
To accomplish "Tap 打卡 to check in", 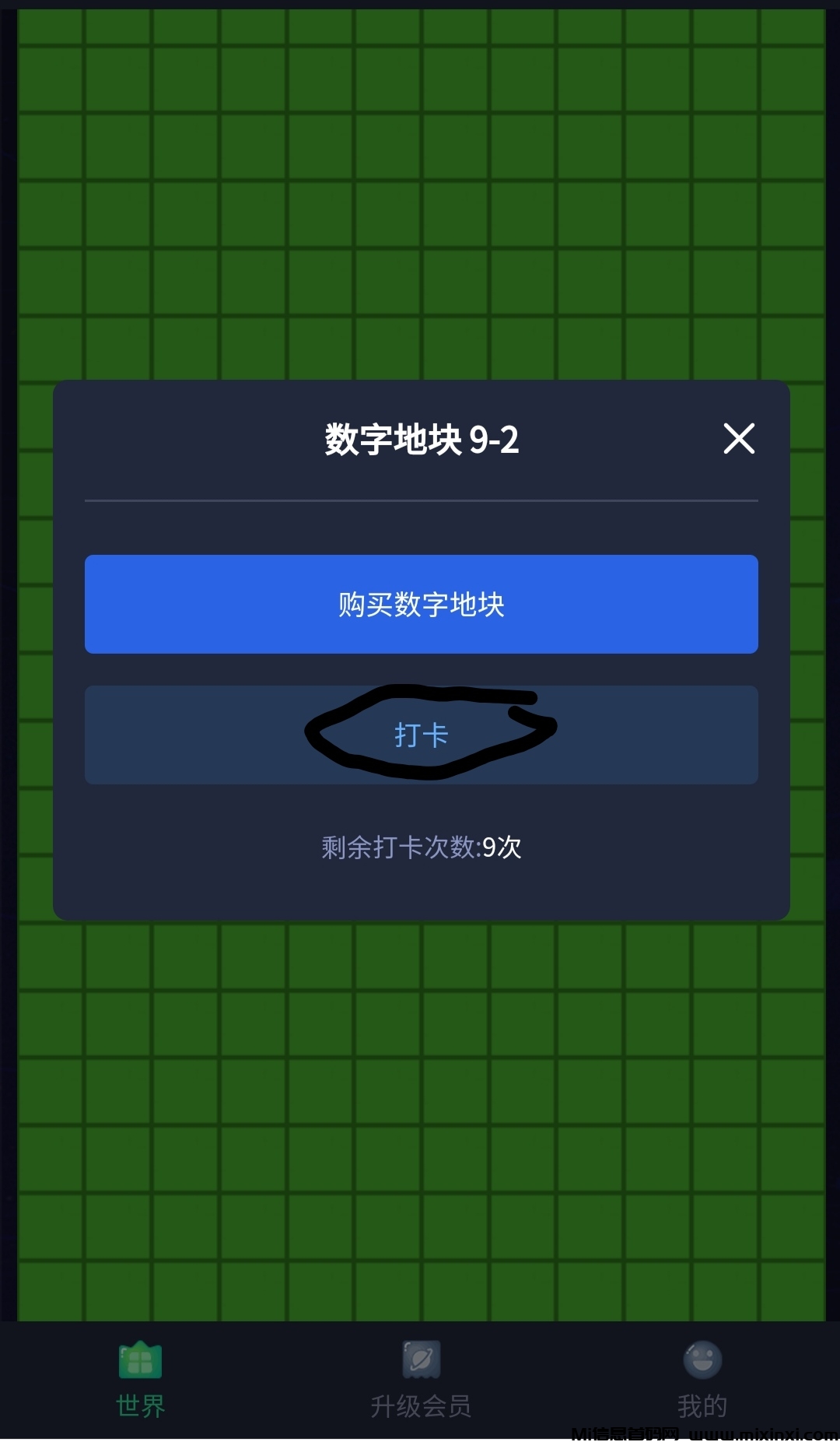I will click(x=421, y=735).
